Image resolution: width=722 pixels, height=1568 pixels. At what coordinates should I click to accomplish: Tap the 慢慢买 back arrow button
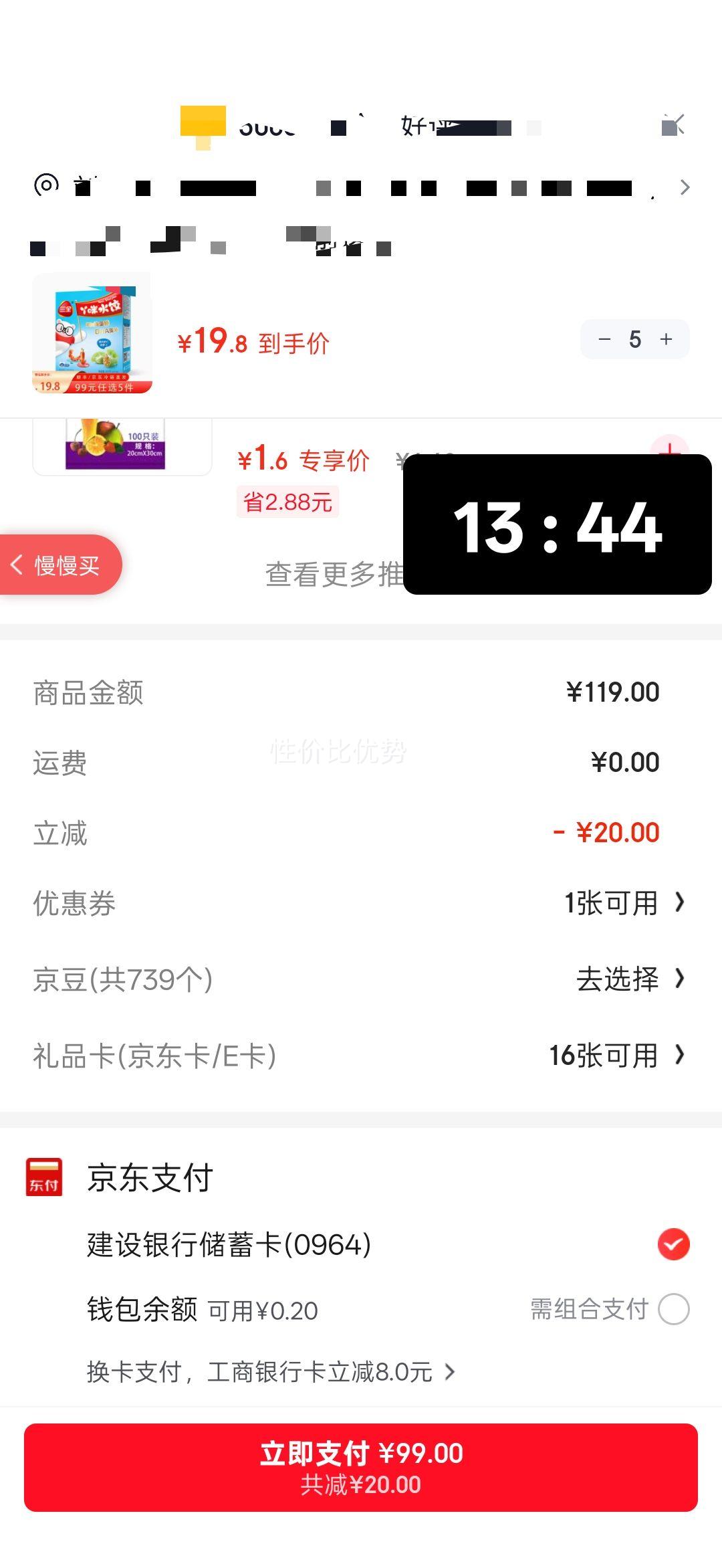click(x=61, y=564)
